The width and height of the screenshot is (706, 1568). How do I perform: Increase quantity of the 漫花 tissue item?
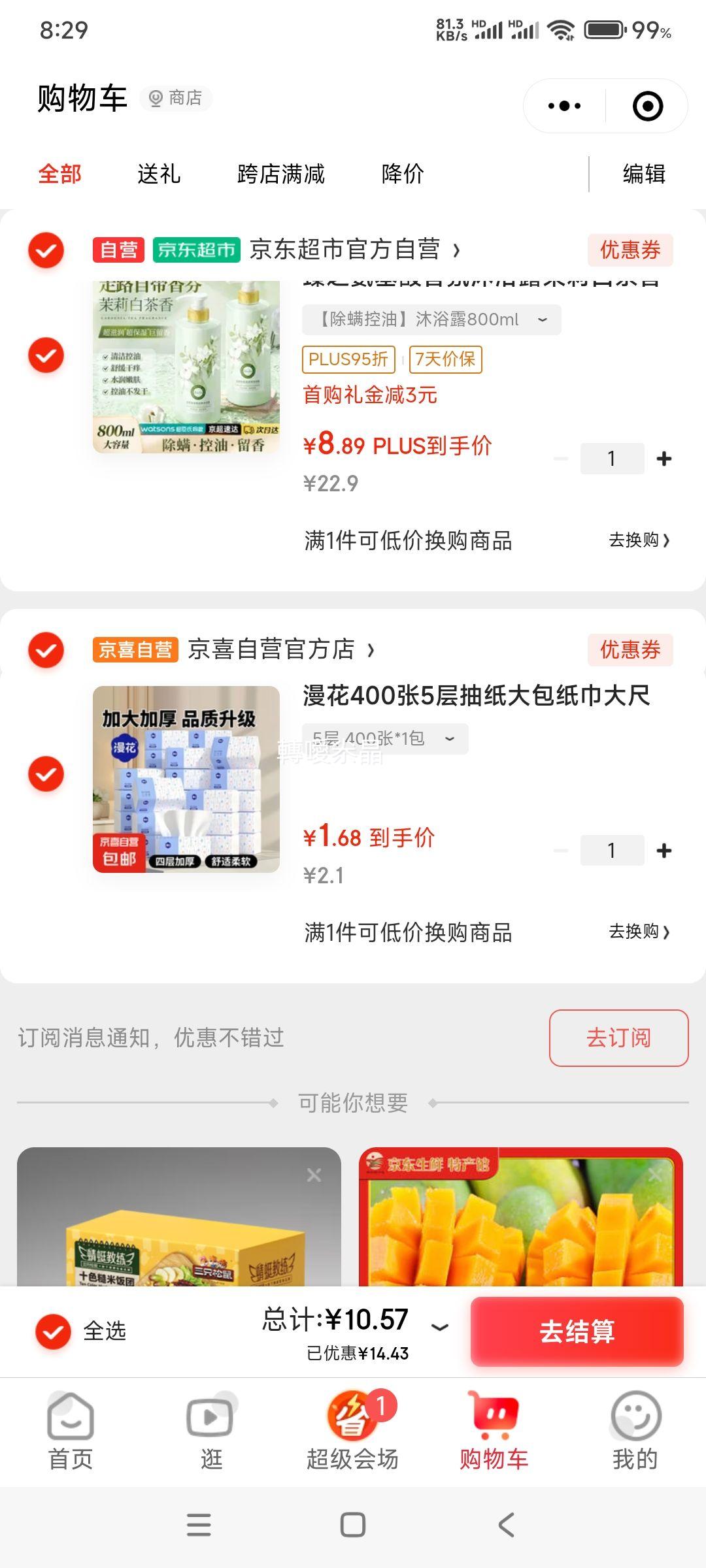click(x=664, y=851)
